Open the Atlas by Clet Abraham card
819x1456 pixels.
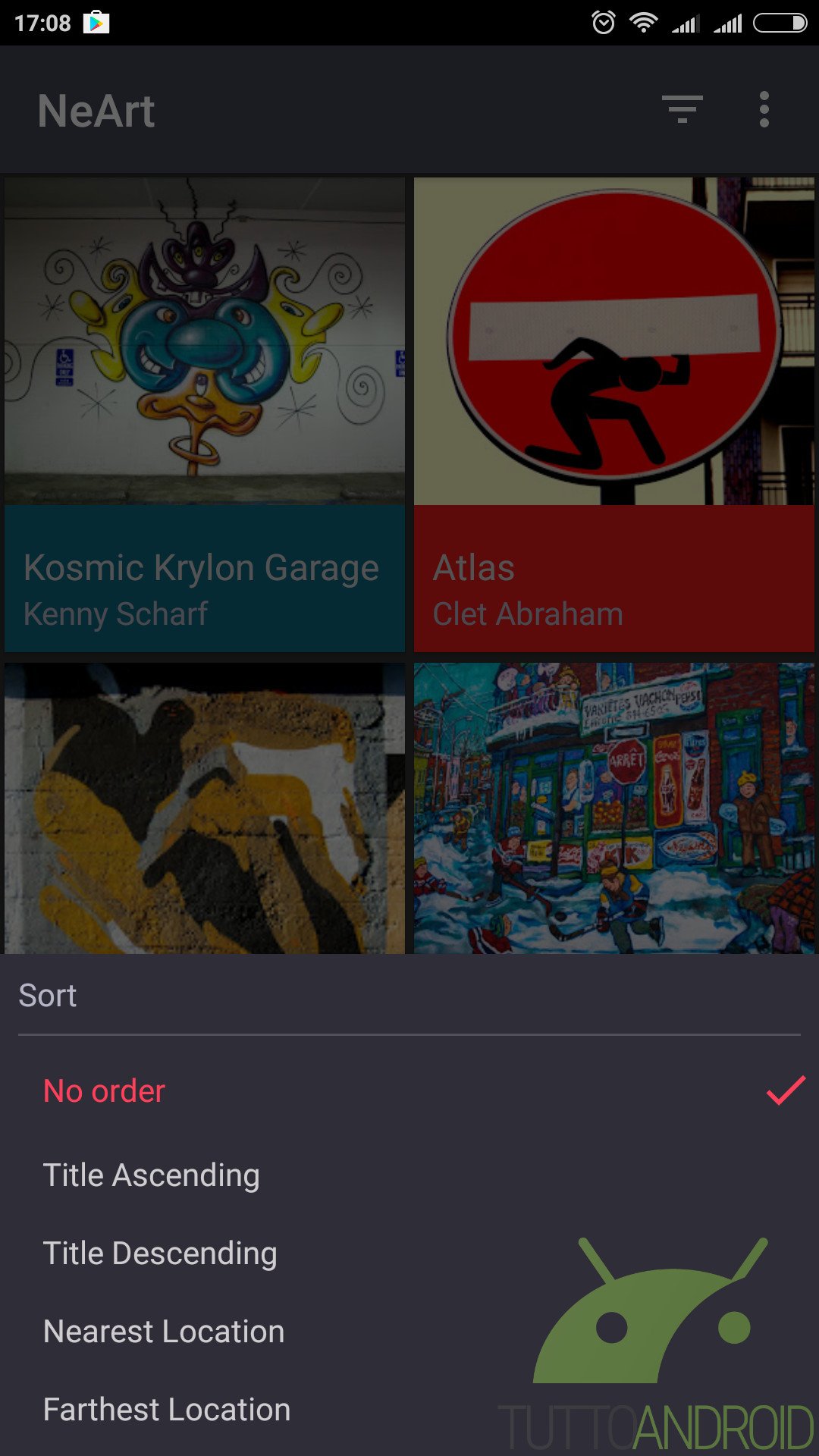(x=613, y=415)
